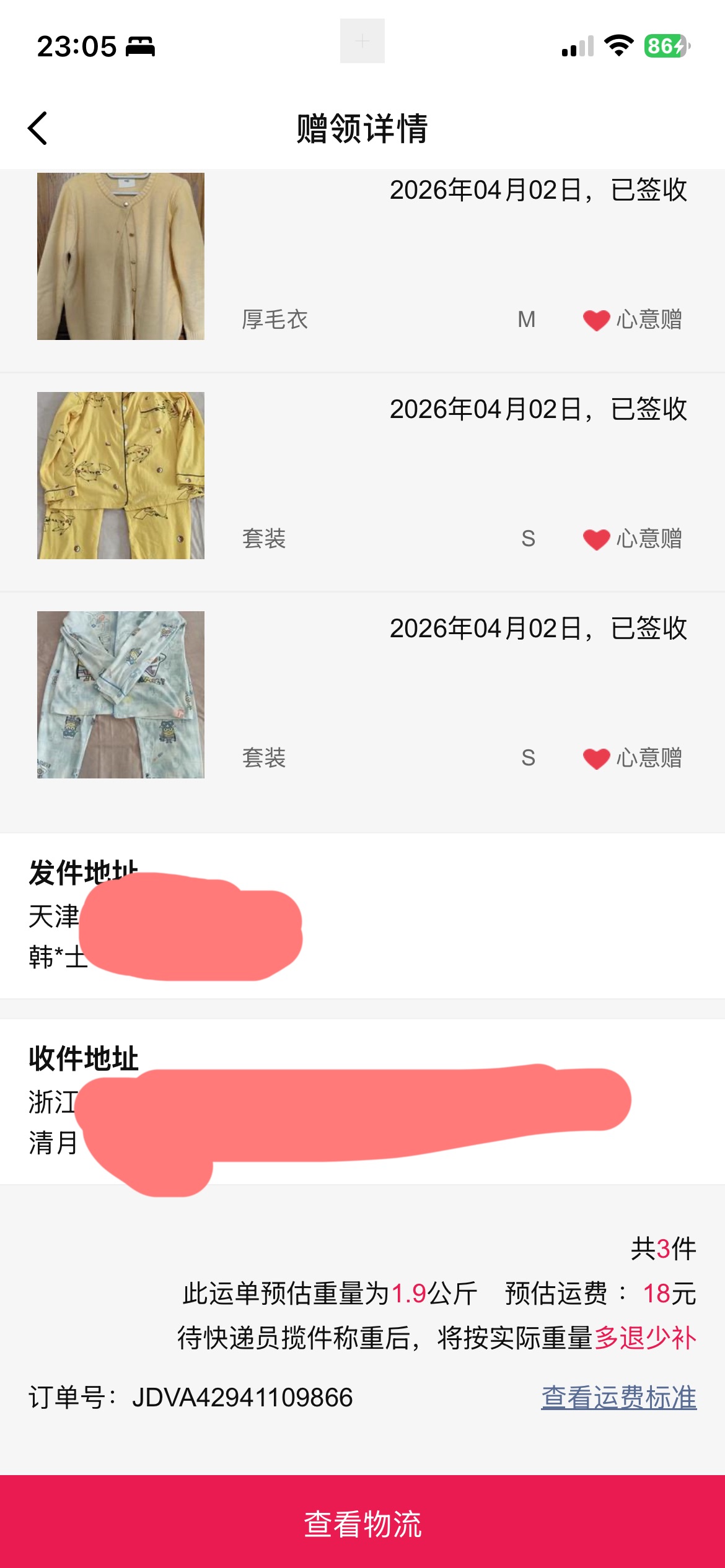
Task: View the yellow 套装 pajama set photo
Action: [121, 476]
